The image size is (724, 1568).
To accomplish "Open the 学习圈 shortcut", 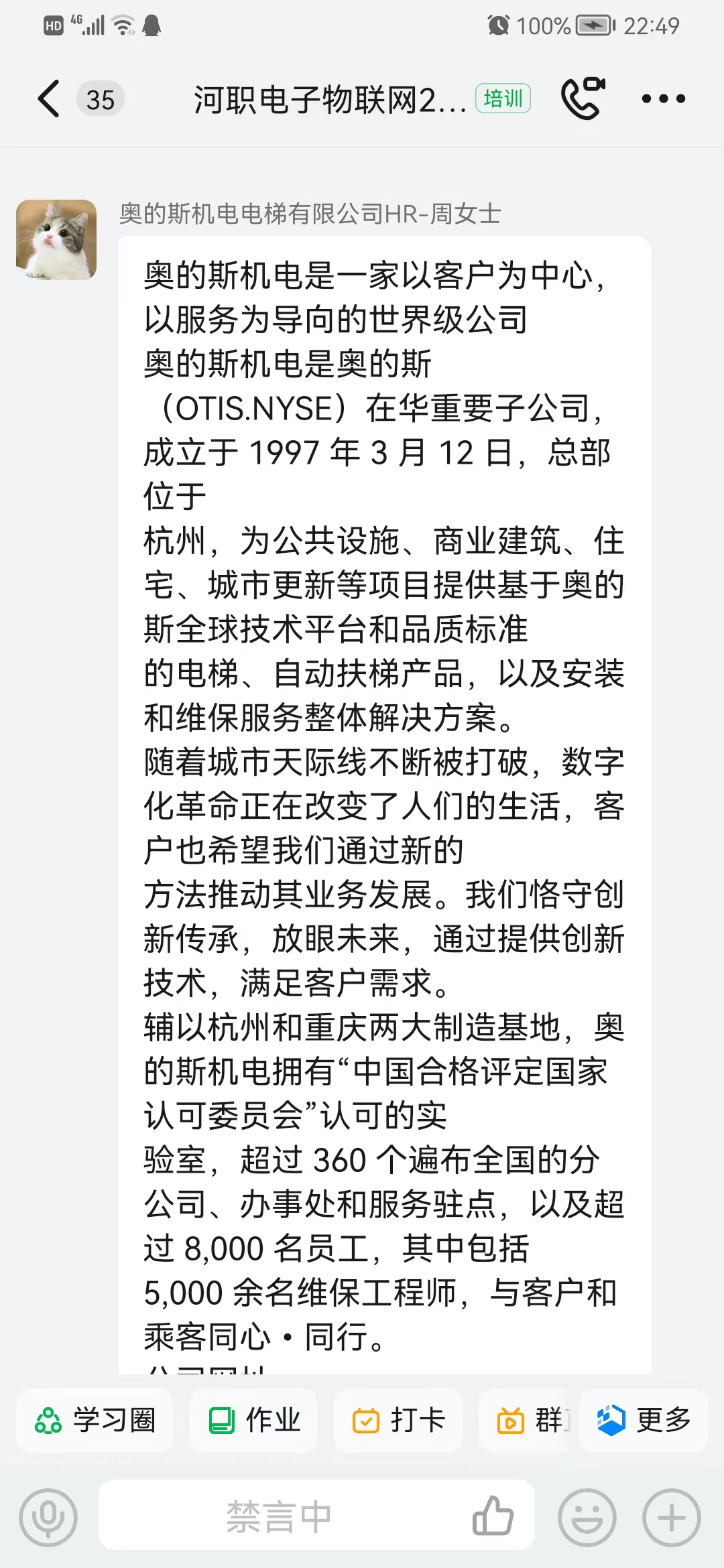I will click(x=95, y=1420).
